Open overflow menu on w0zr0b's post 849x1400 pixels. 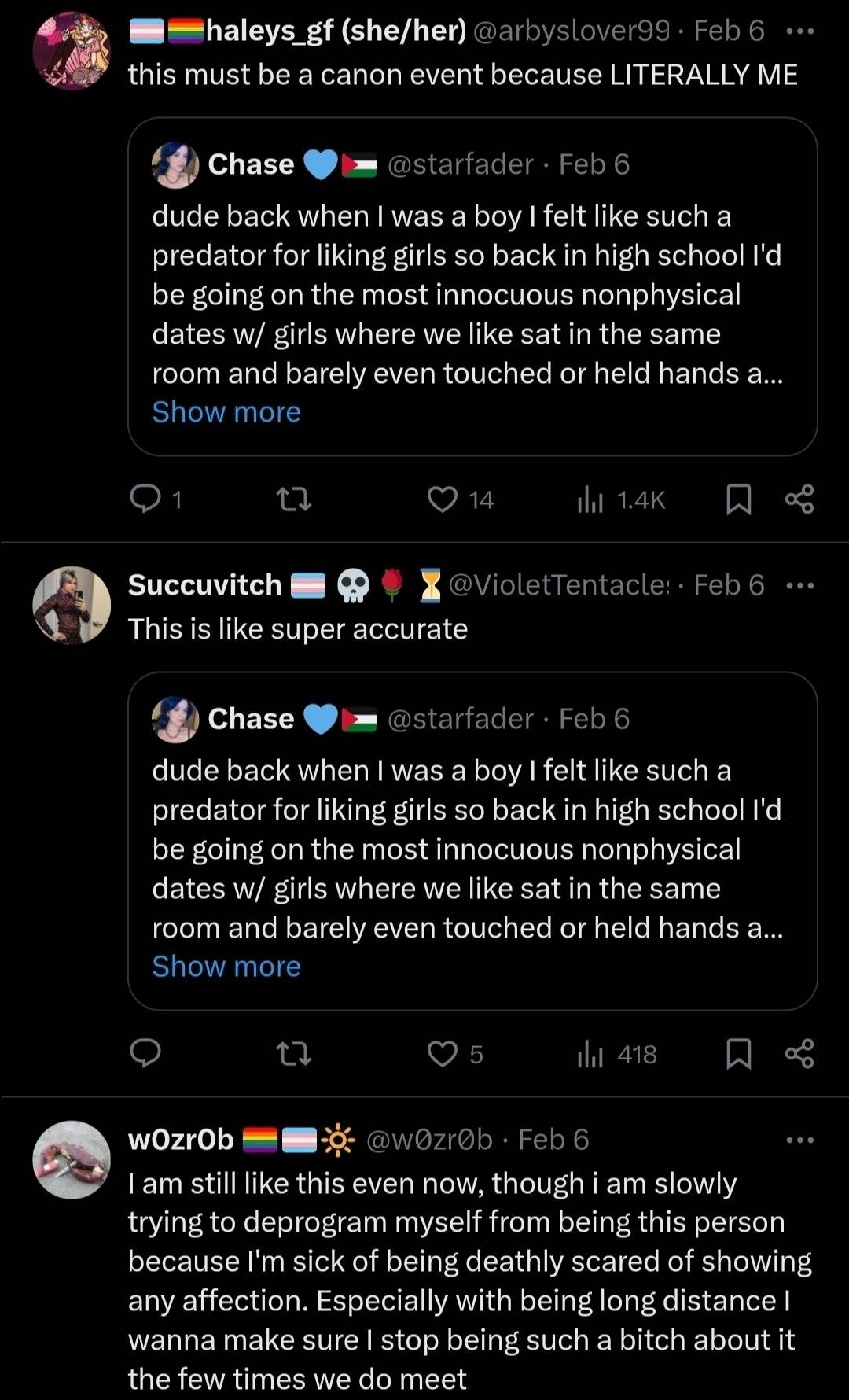[x=800, y=1140]
